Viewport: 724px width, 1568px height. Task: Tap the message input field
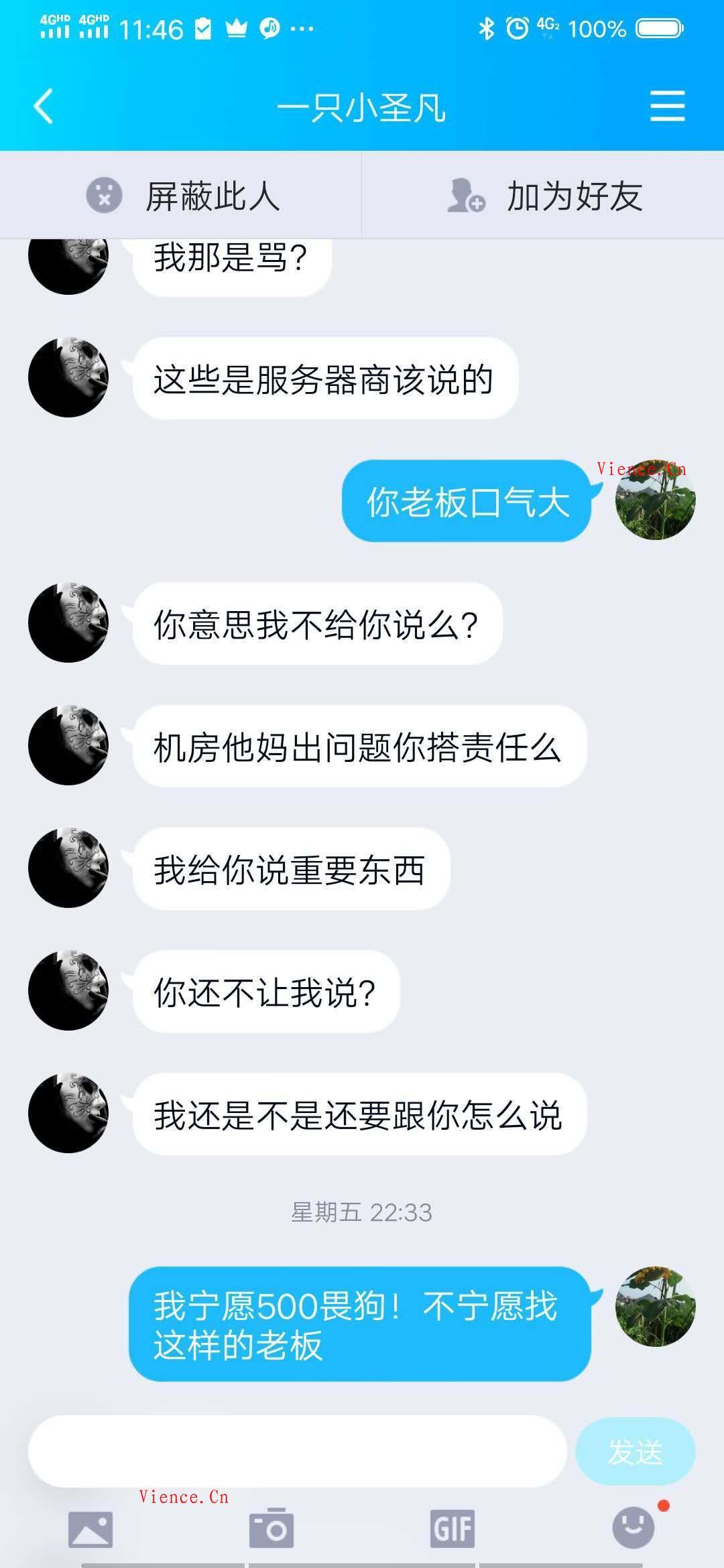(297, 1451)
